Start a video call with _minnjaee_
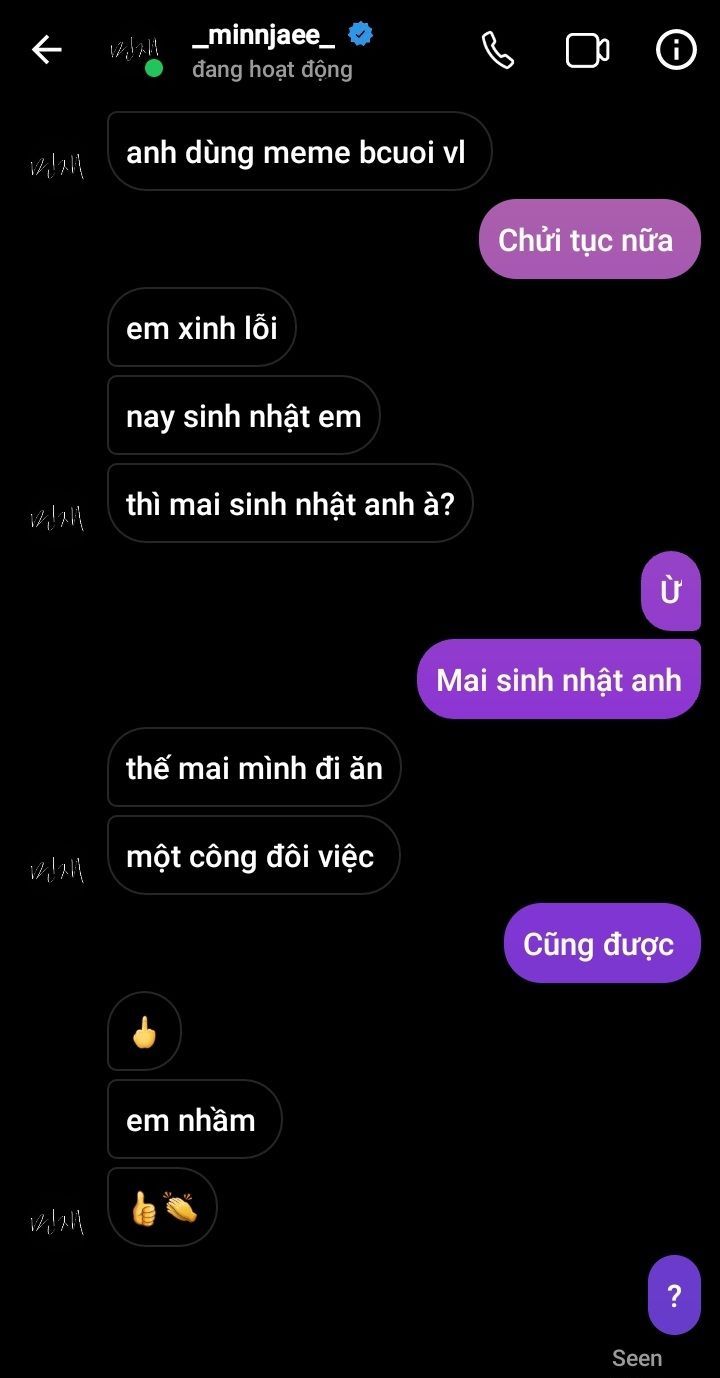Screen dimensions: 720x1378 click(587, 50)
